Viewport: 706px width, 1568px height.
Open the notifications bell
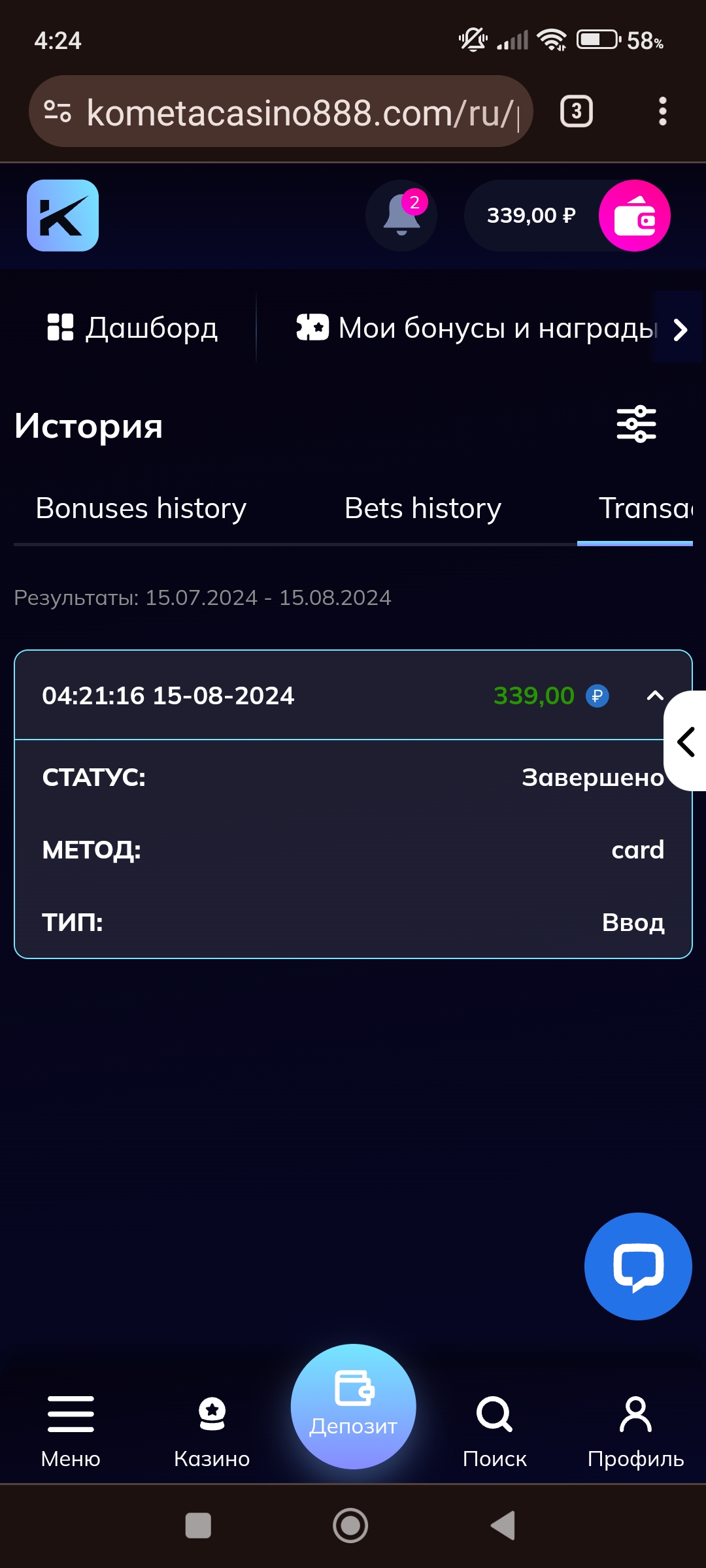[x=401, y=216]
